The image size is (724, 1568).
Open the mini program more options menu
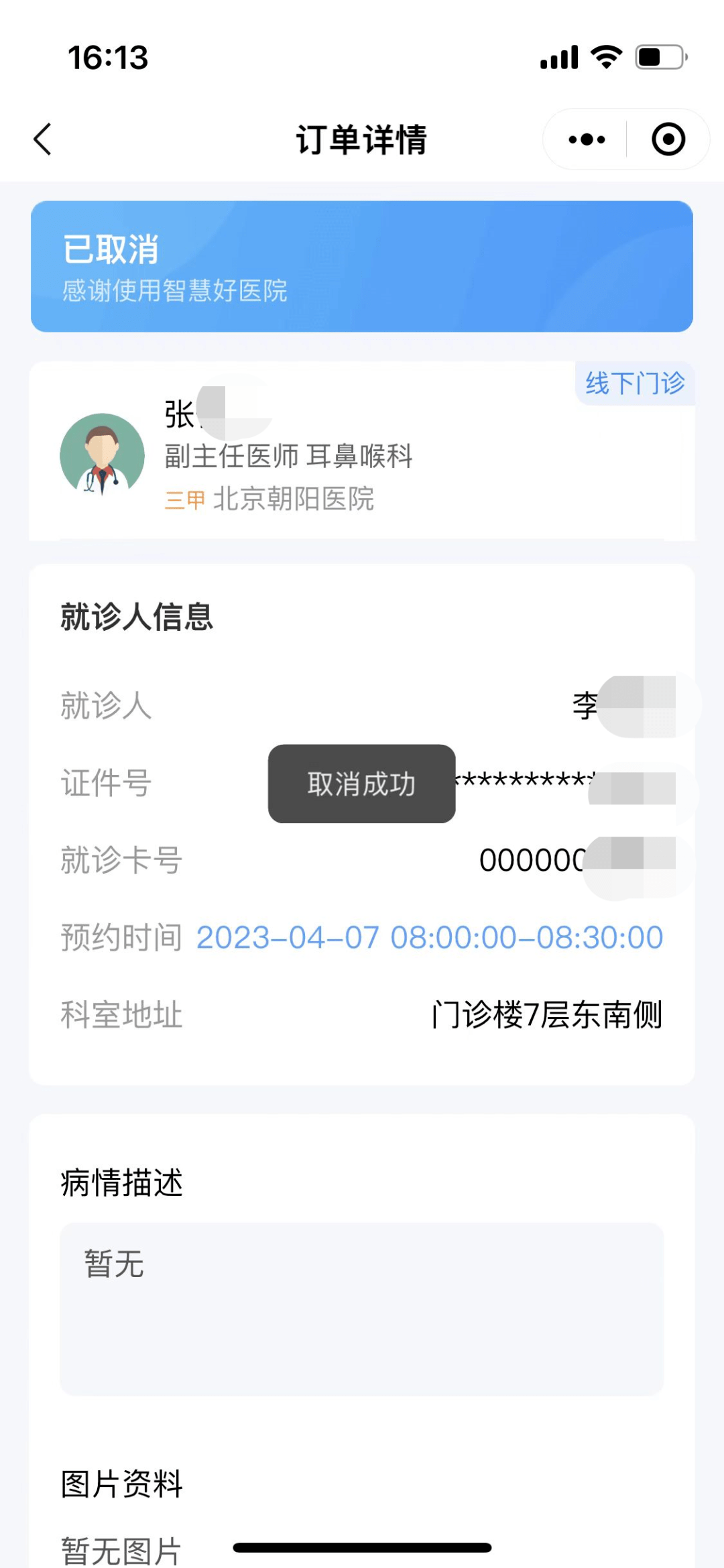pos(587,139)
